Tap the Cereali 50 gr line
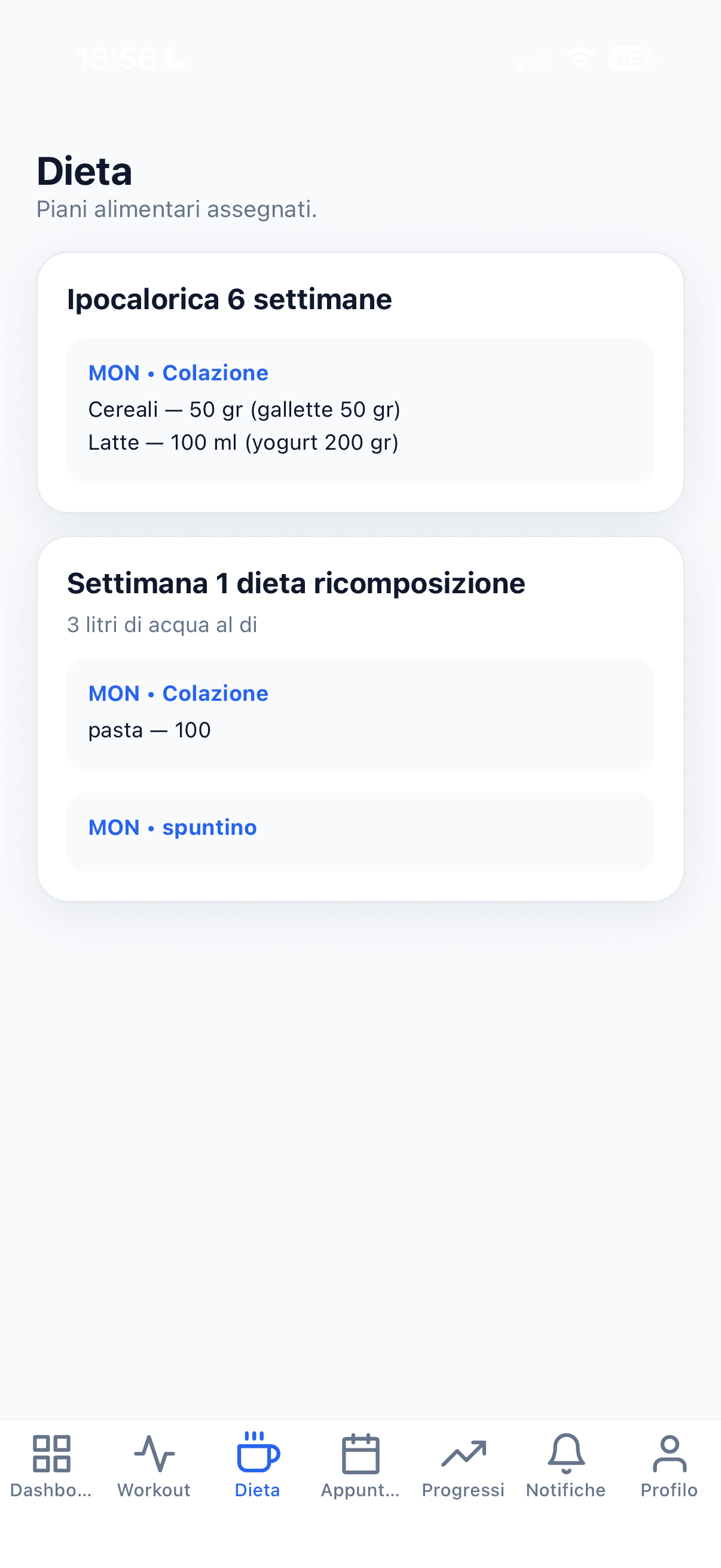 click(245, 409)
